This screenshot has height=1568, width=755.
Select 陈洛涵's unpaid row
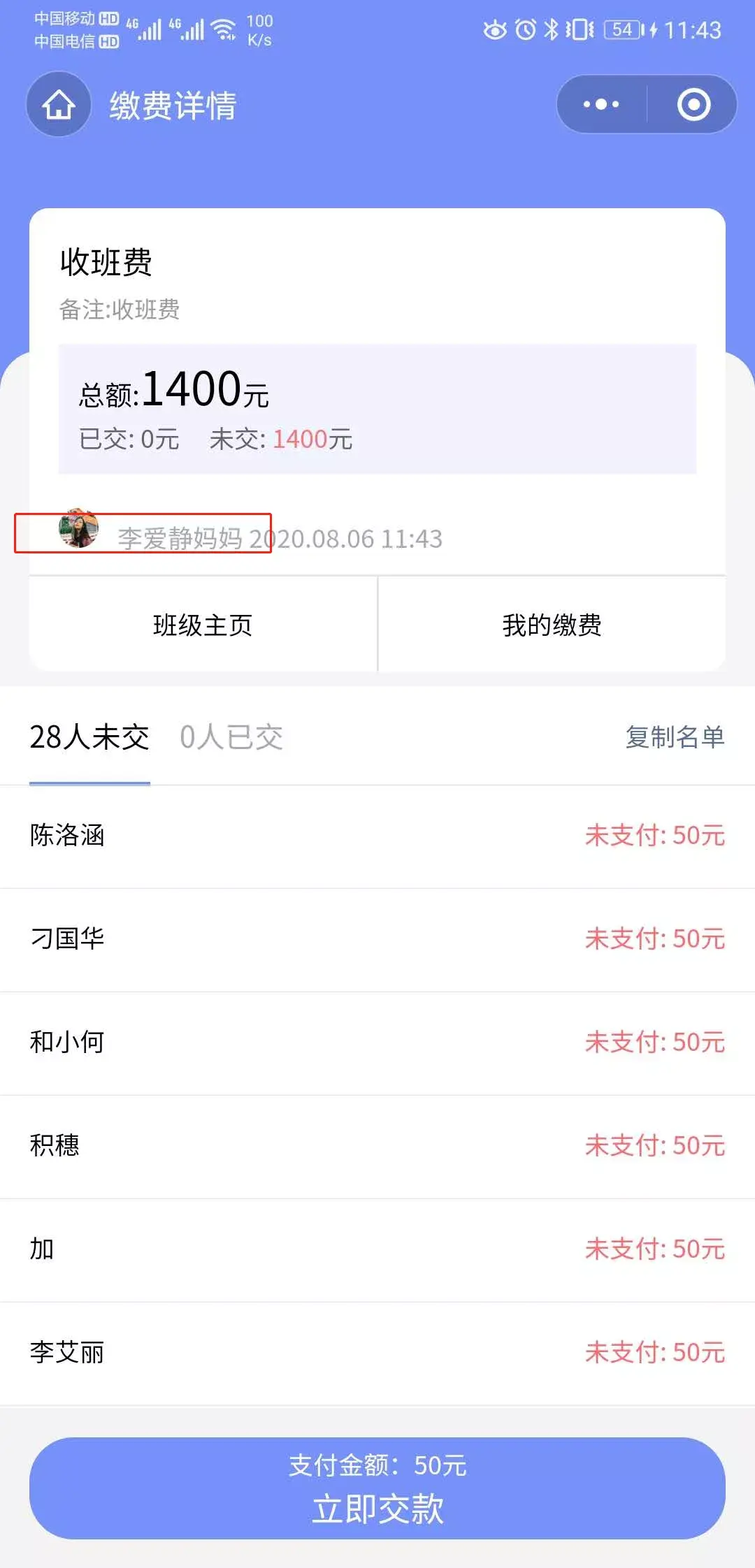click(377, 836)
